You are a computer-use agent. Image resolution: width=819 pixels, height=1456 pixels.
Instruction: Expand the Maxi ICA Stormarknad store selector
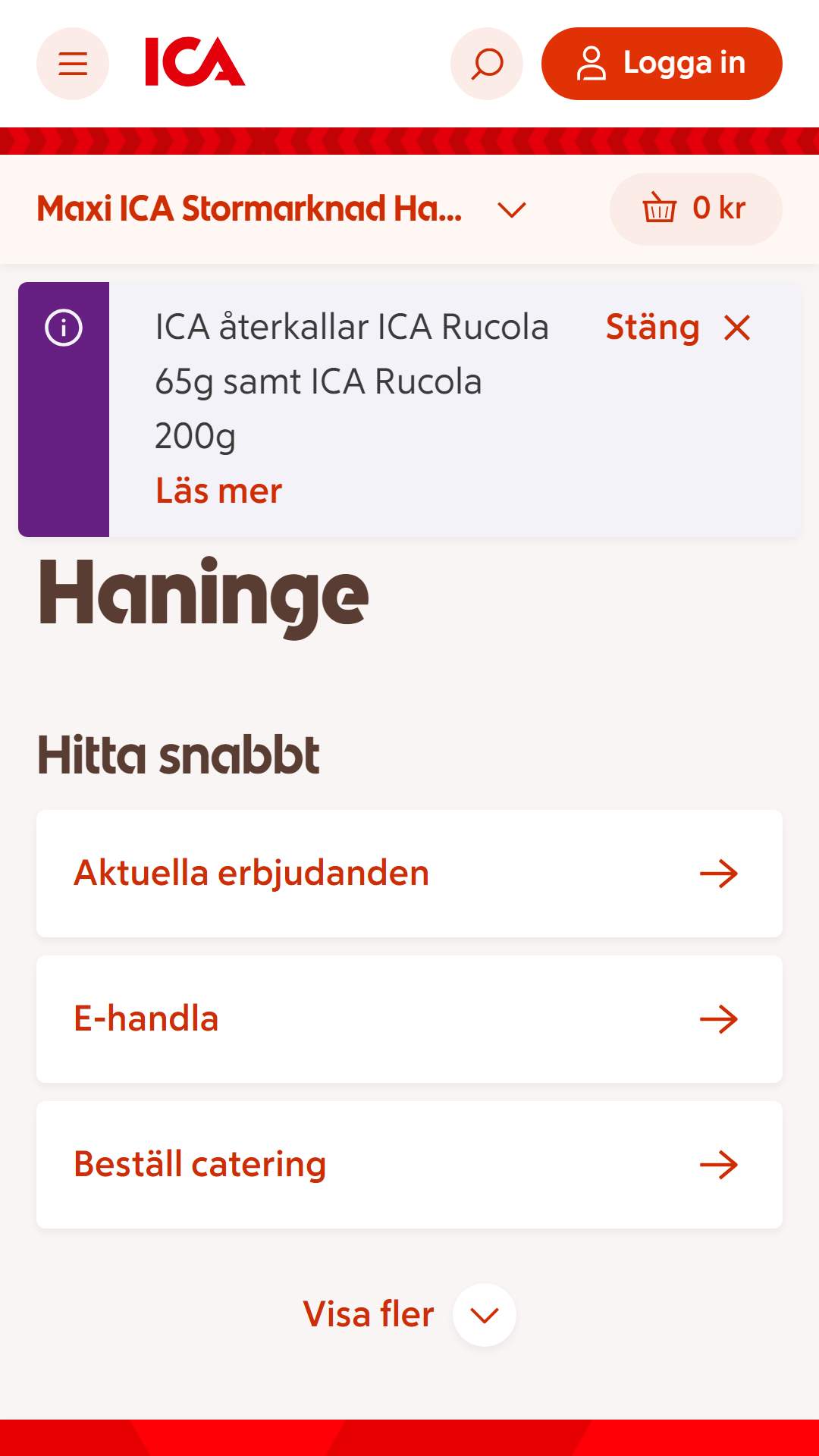282,209
